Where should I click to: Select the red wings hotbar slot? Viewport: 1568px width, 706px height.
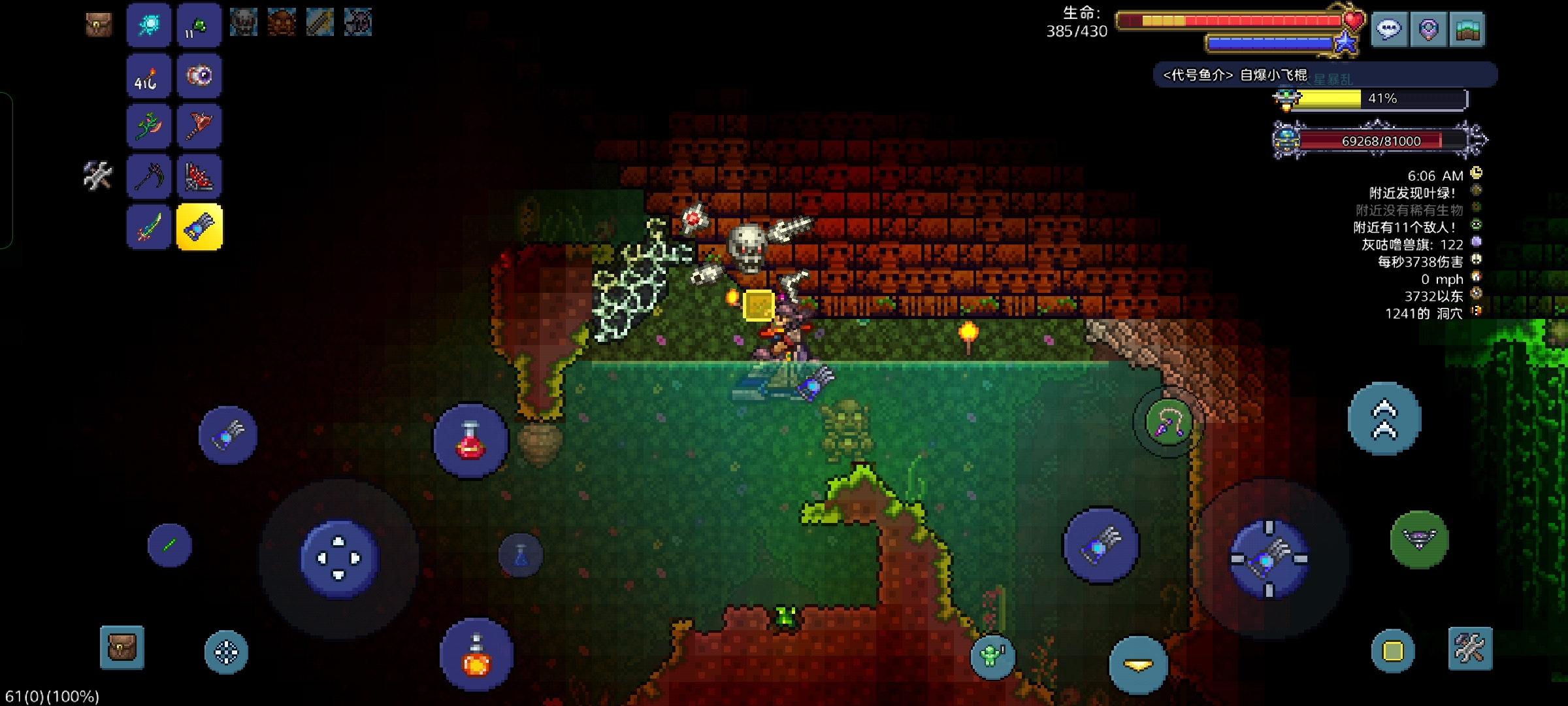pyautogui.click(x=199, y=176)
